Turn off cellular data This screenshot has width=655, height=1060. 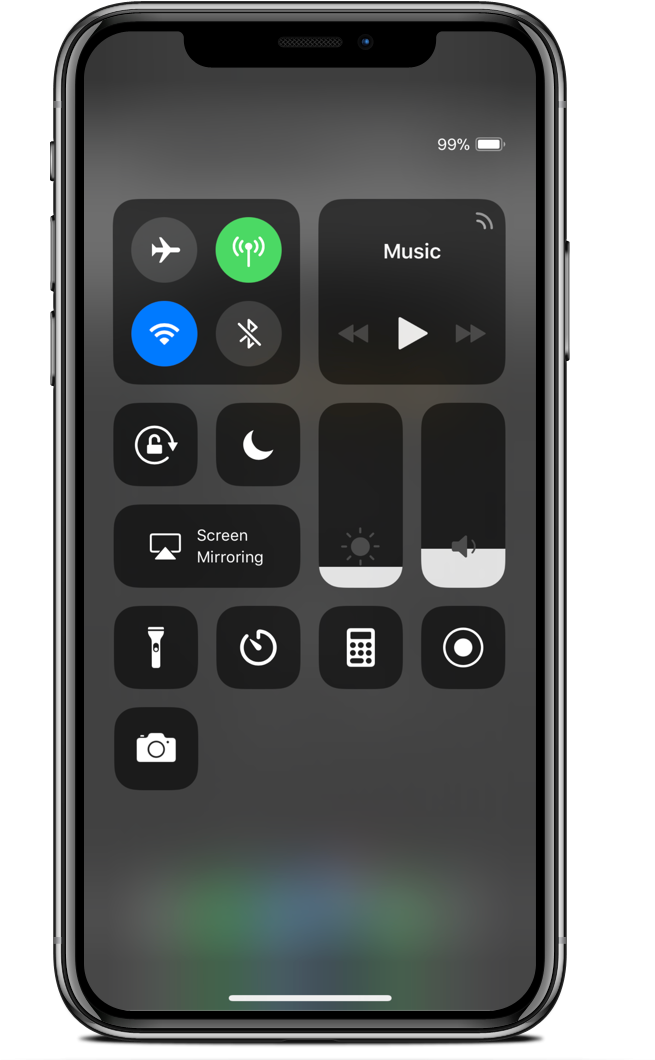(248, 250)
